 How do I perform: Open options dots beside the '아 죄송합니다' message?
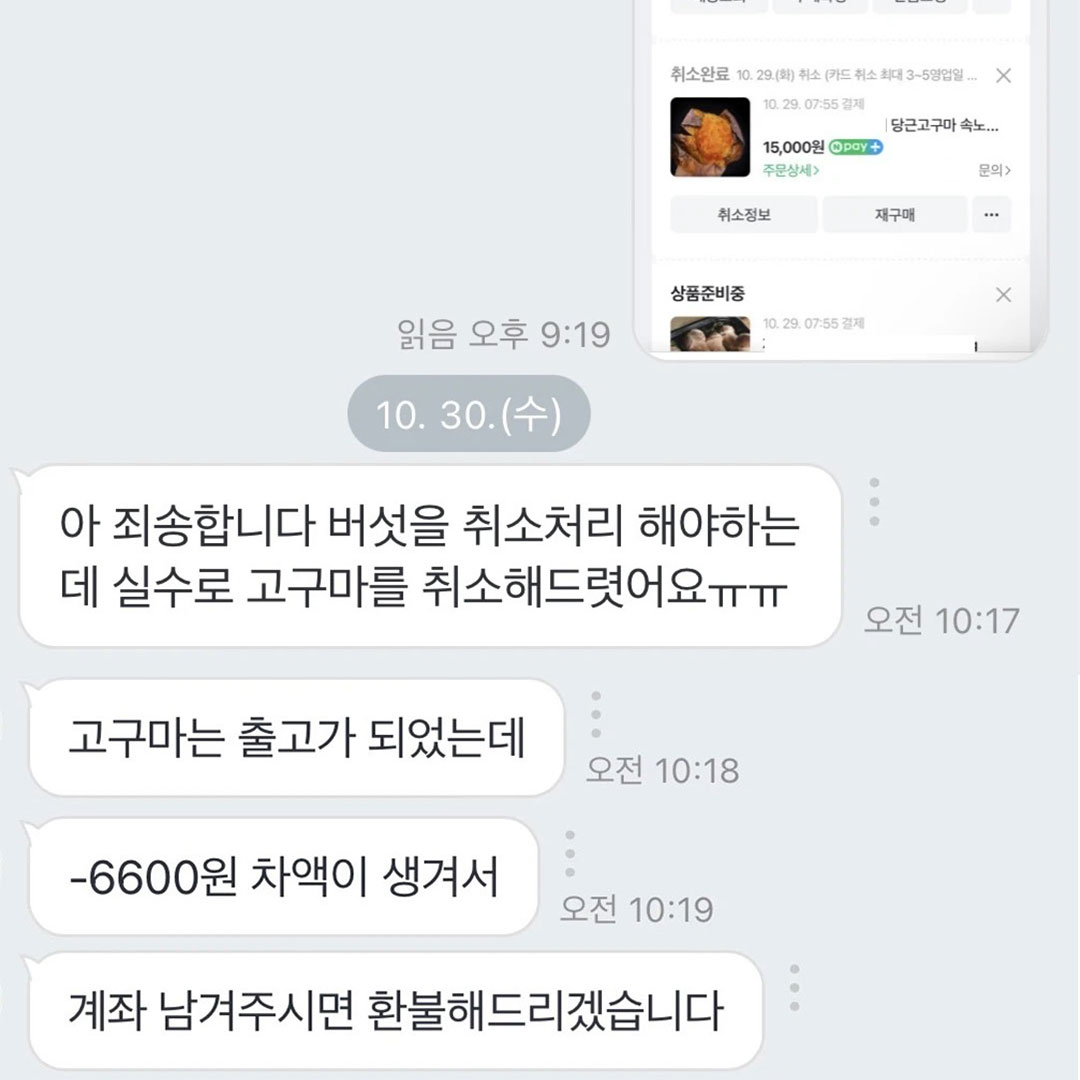(x=874, y=502)
